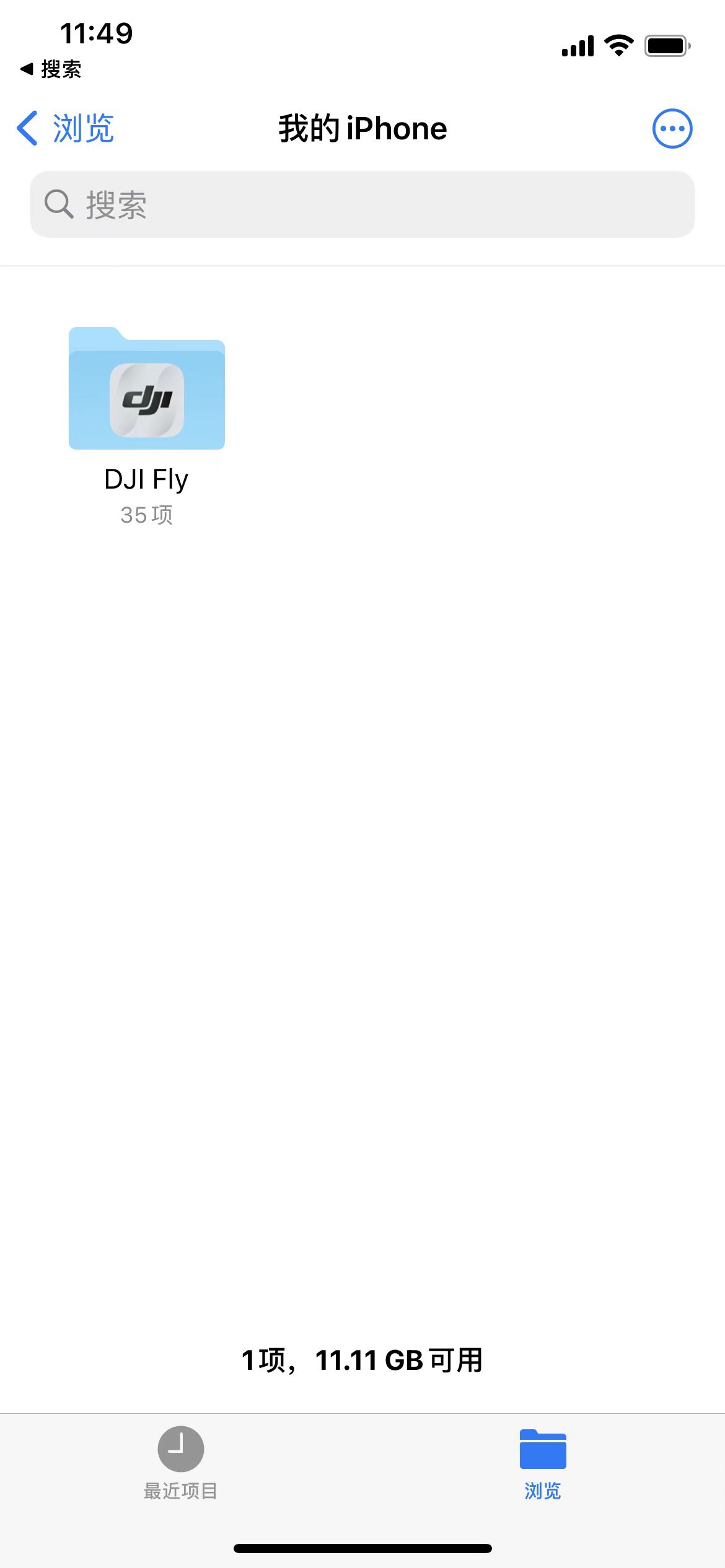Tap the DJI Fly folder name label
This screenshot has width=725, height=1568.
(x=147, y=477)
